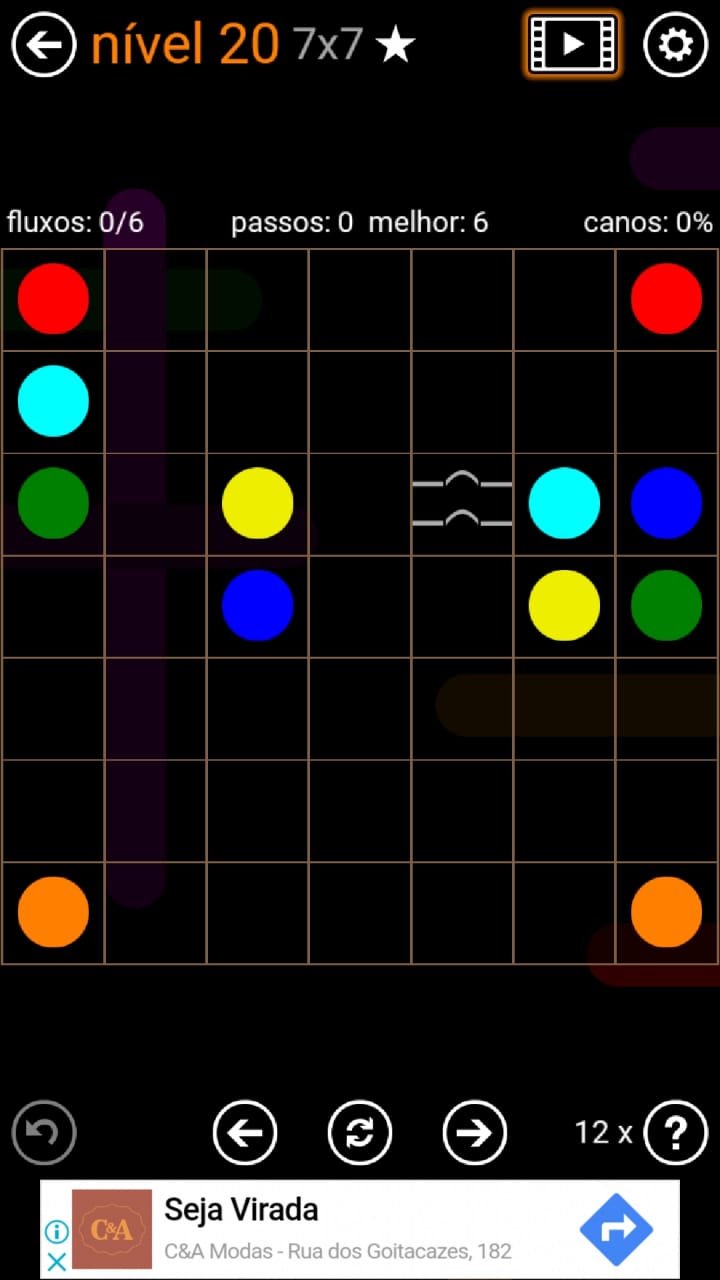
Task: Open the settings gear
Action: pos(676,44)
